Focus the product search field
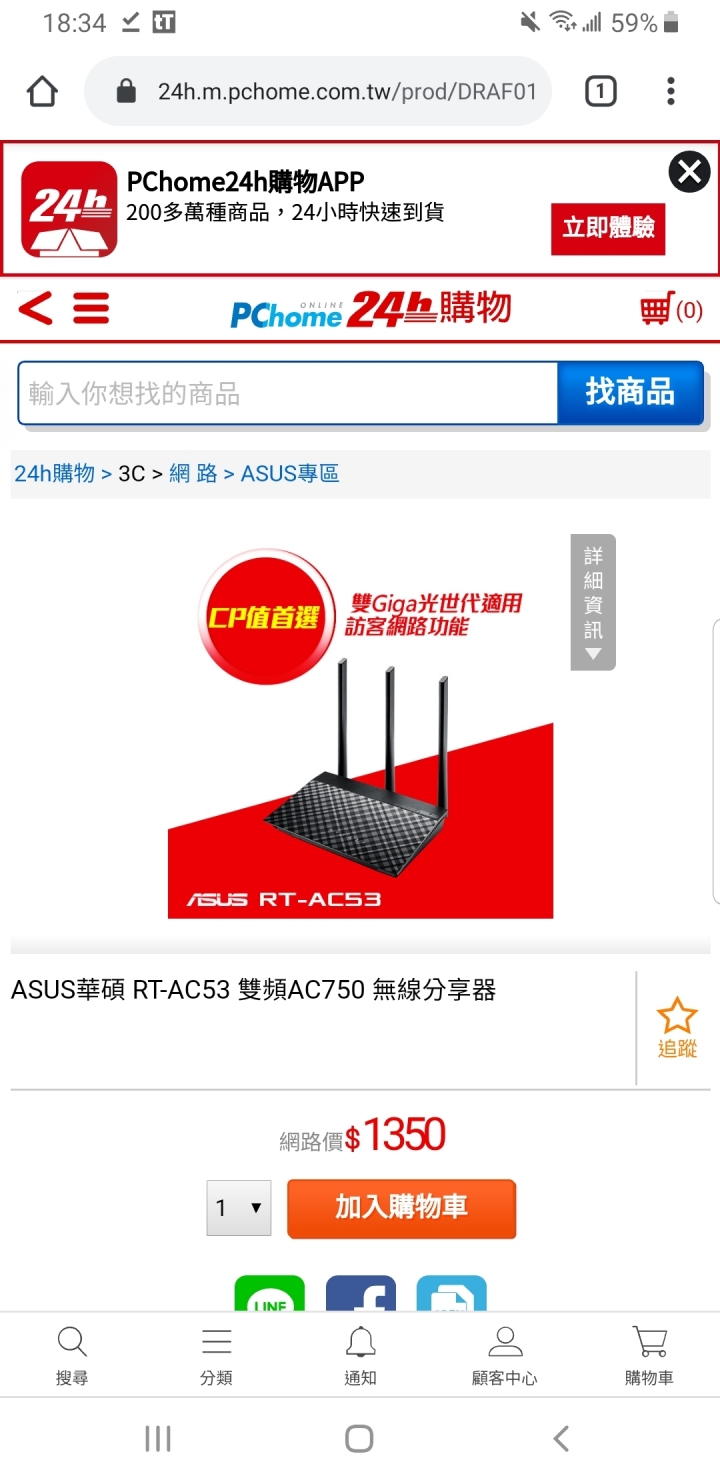 [x=287, y=394]
